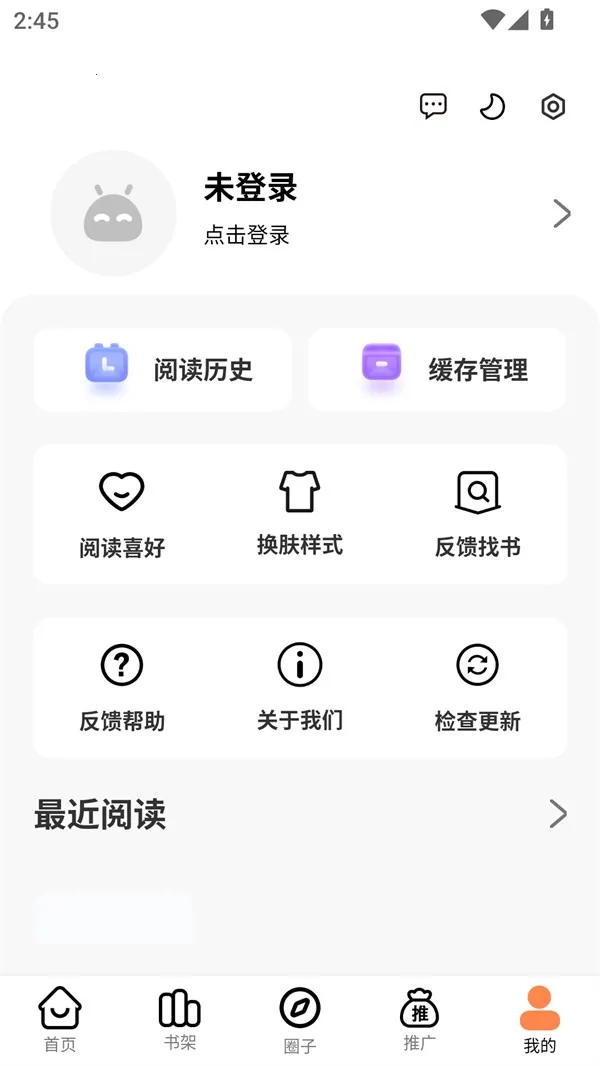Tap 点击登录 to log in
This screenshot has height=1066, width=600.
point(247,235)
